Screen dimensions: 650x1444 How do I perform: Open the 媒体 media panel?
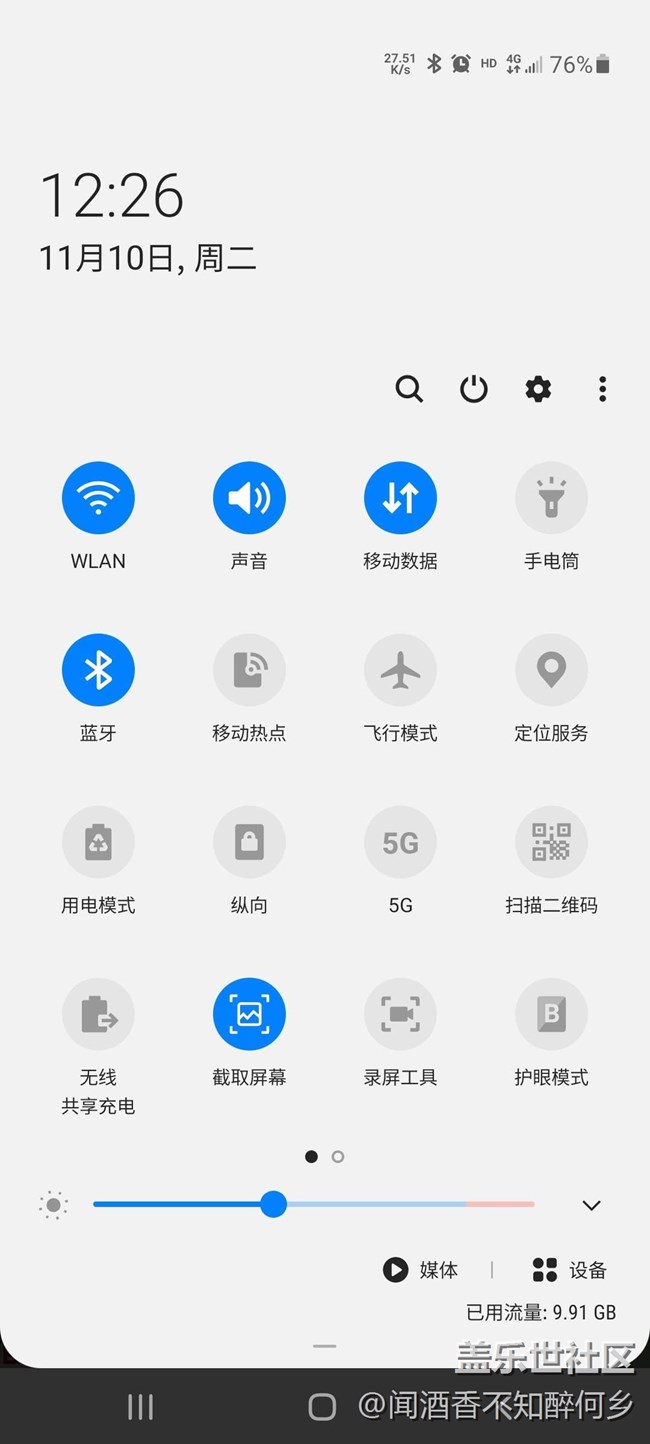point(421,1270)
